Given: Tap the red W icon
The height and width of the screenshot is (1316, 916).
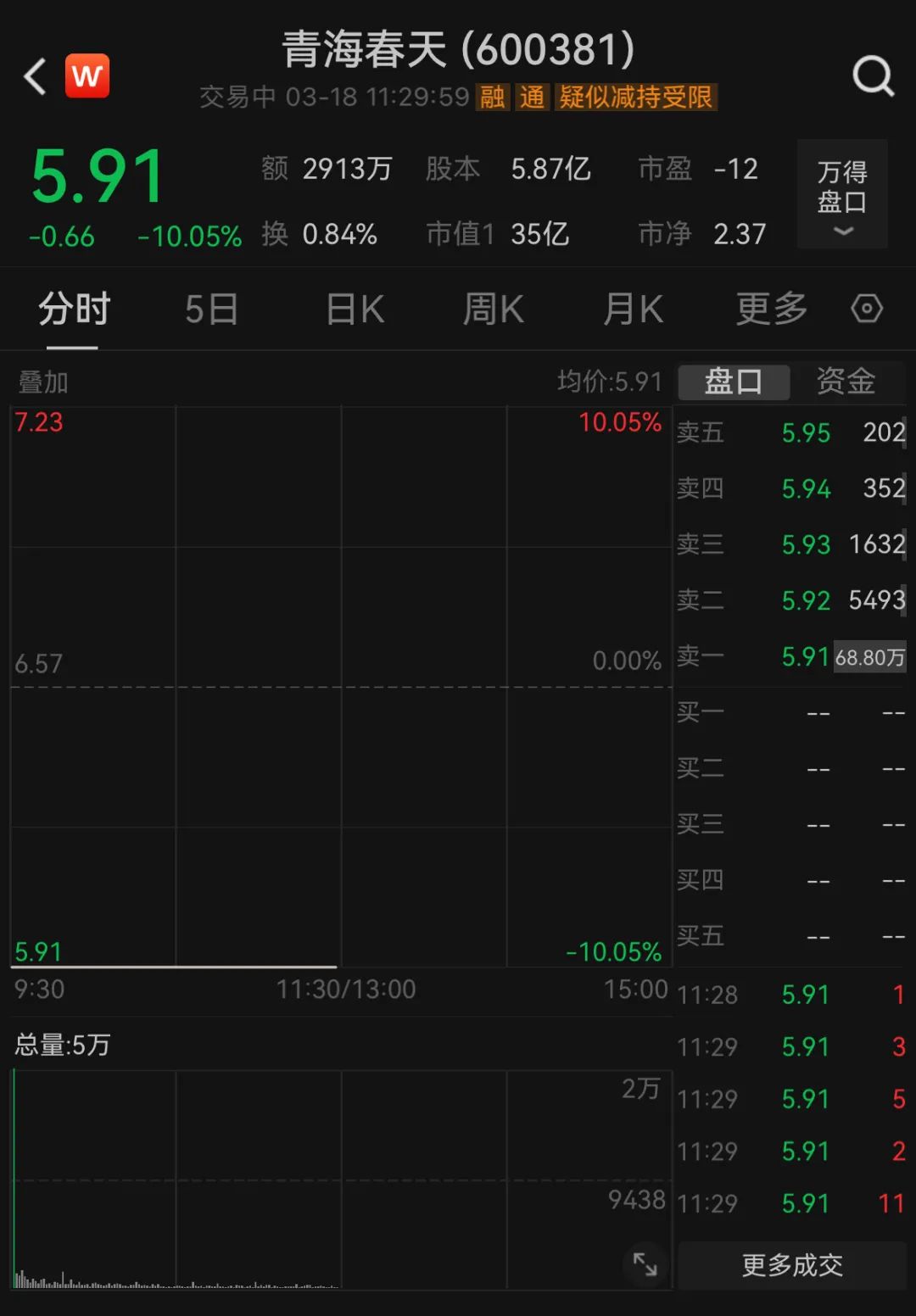Looking at the screenshot, I should (87, 76).
